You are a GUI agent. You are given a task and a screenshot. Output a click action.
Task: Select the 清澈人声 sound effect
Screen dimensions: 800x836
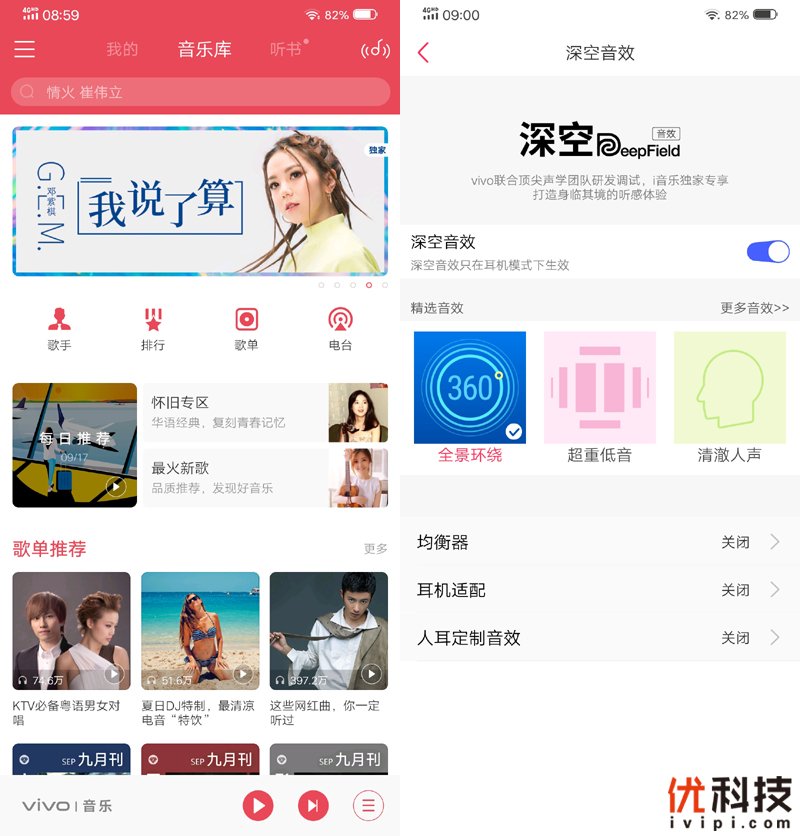click(728, 388)
